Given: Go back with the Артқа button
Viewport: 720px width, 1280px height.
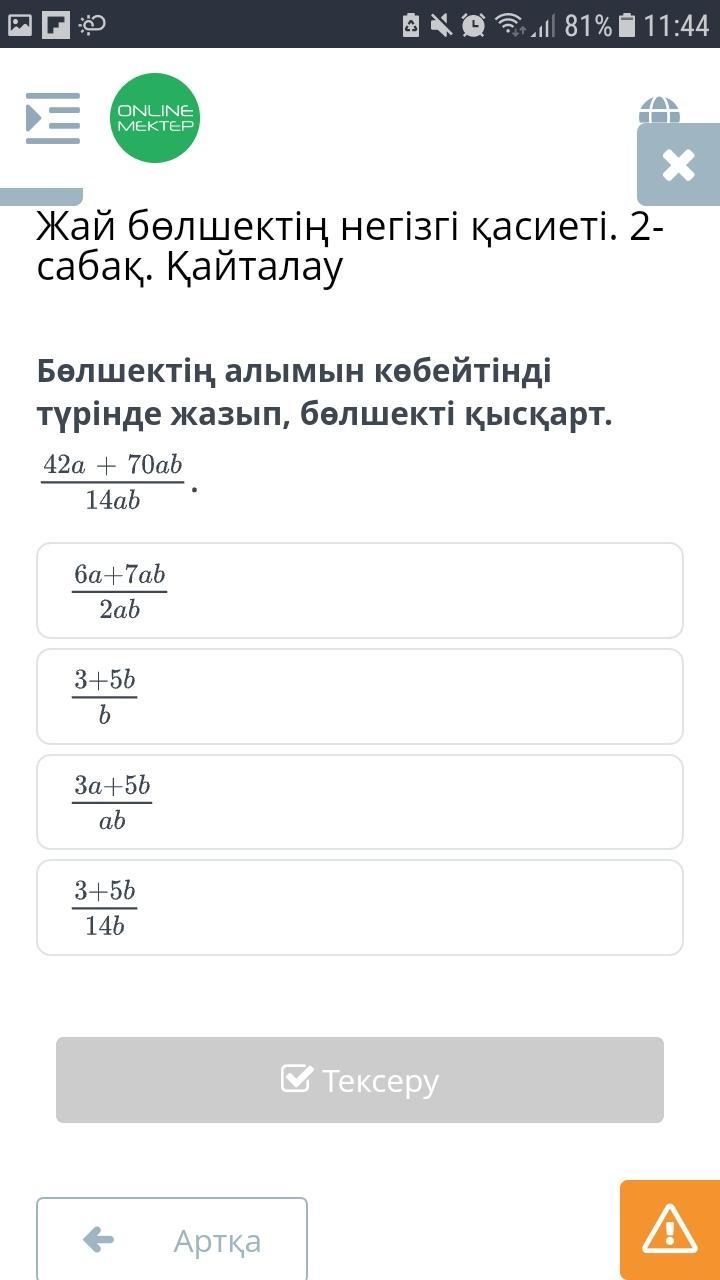Looking at the screenshot, I should [x=172, y=1240].
